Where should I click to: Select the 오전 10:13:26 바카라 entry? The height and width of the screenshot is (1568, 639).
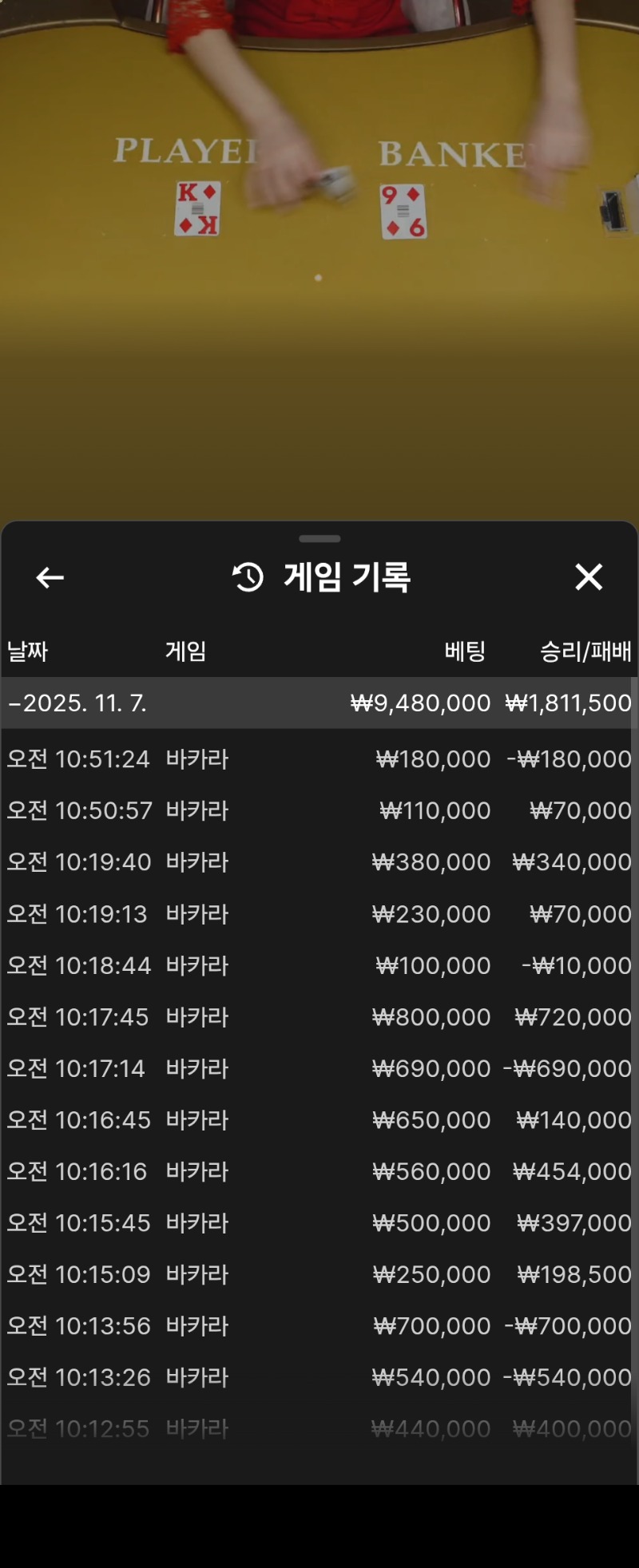(x=318, y=1377)
